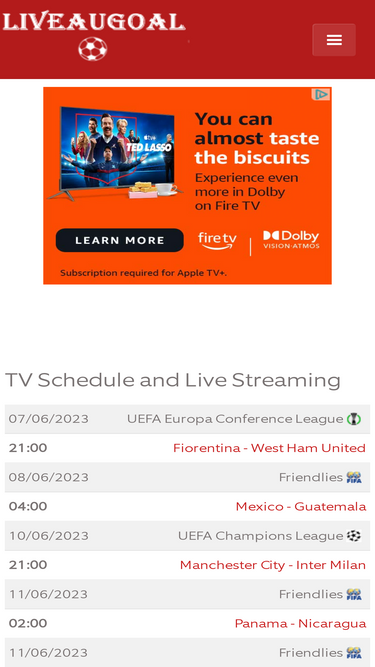Select the Panama - Nicaragua match
The width and height of the screenshot is (375, 667).
pyautogui.click(x=300, y=623)
